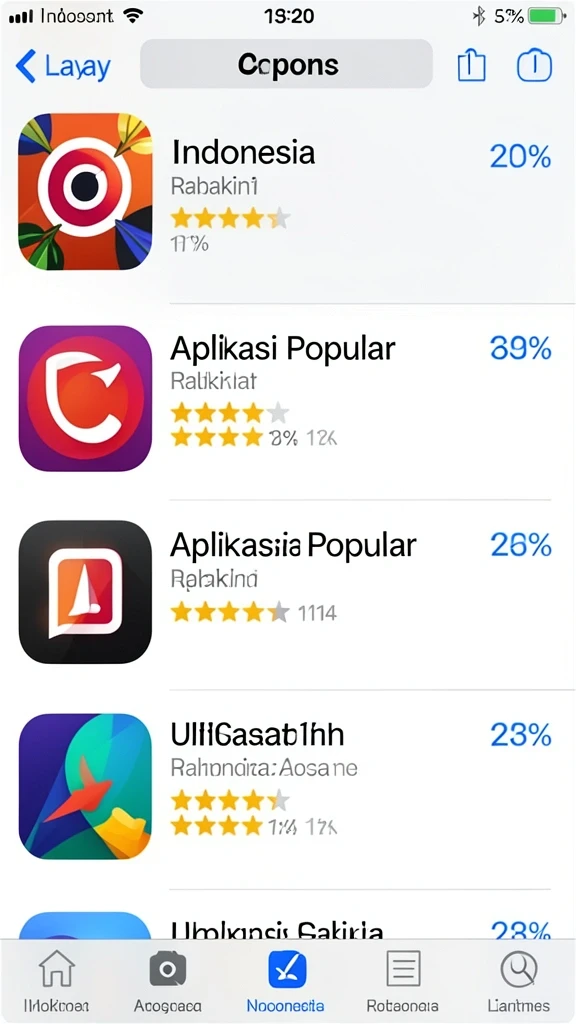Open the Aplikasiia Popular app with 1114 ratings
The width and height of the screenshot is (576, 1024).
pos(288,591)
